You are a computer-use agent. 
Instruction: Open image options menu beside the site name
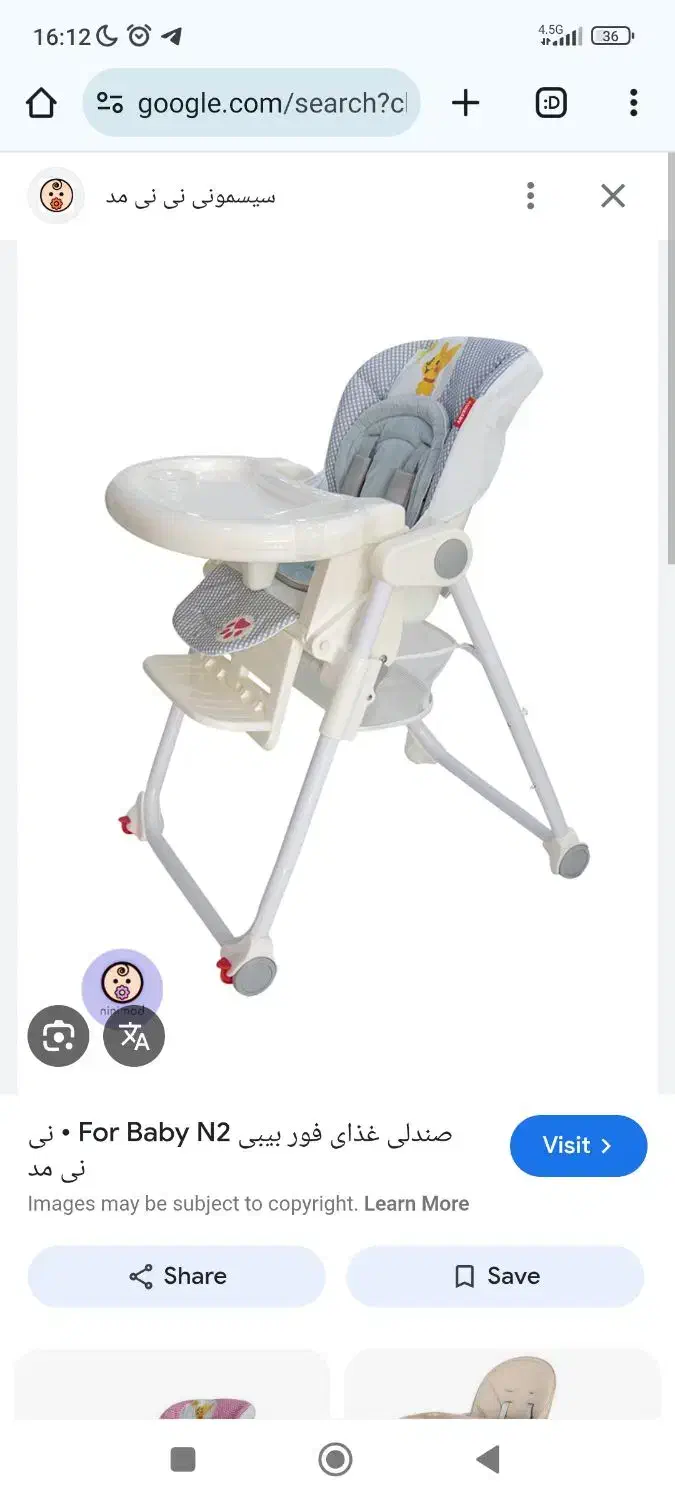tap(531, 196)
